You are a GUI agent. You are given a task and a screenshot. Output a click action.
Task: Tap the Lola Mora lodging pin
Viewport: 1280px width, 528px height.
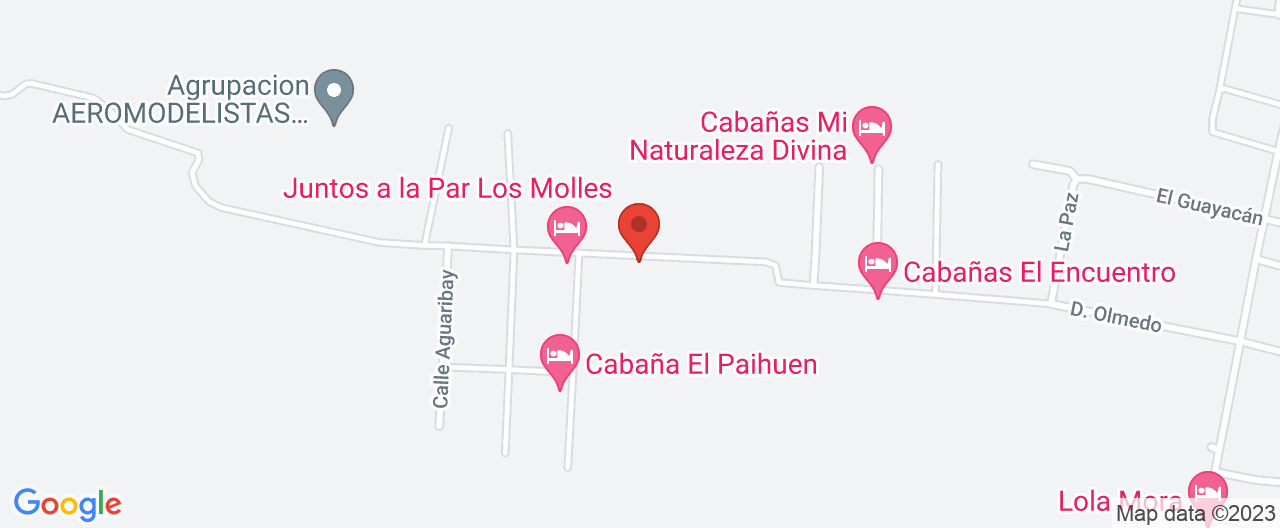(x=1207, y=493)
